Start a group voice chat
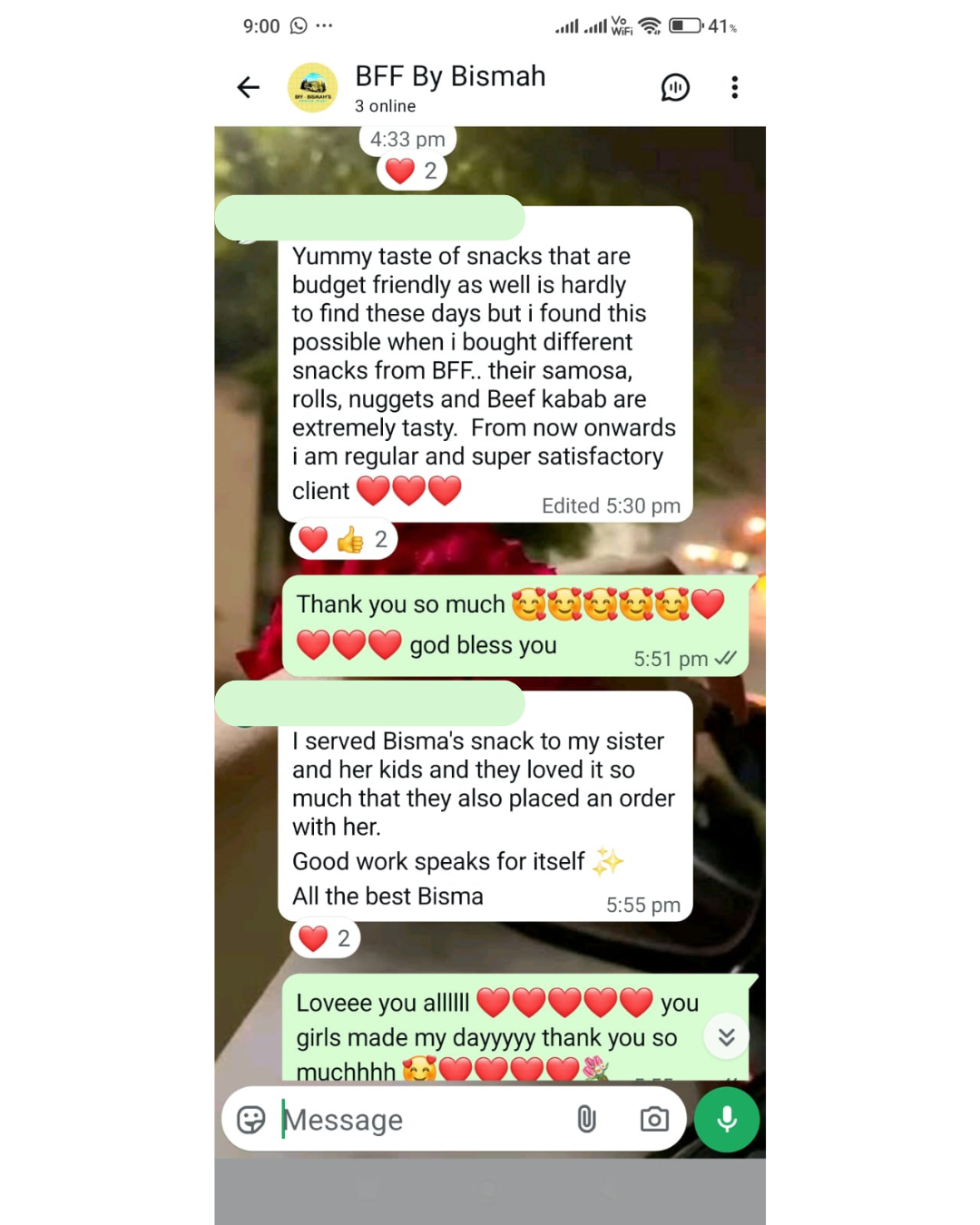Screen dimensions: 980x1225 675,87
